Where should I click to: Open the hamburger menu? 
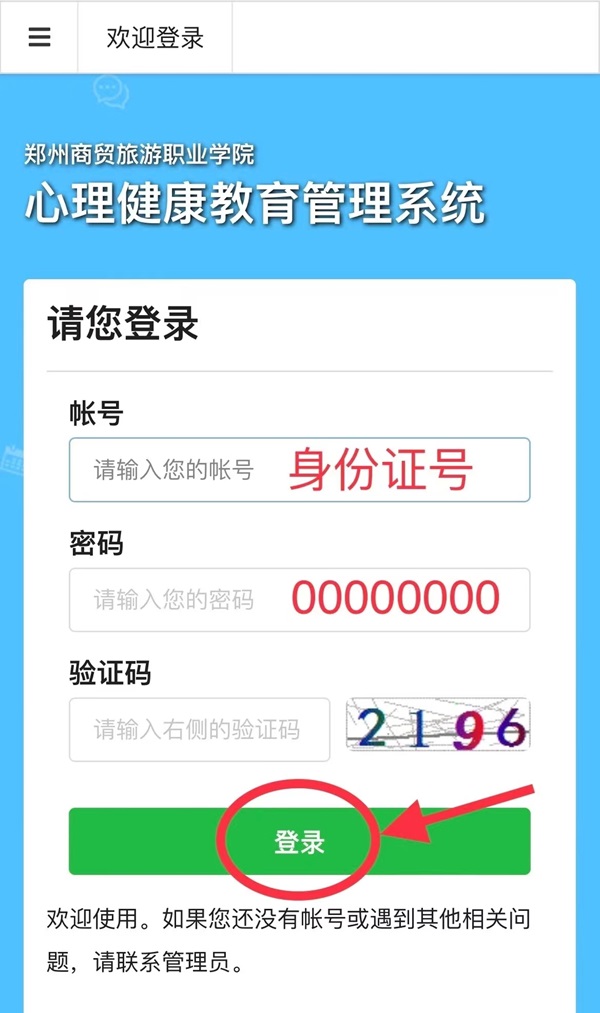coord(39,37)
